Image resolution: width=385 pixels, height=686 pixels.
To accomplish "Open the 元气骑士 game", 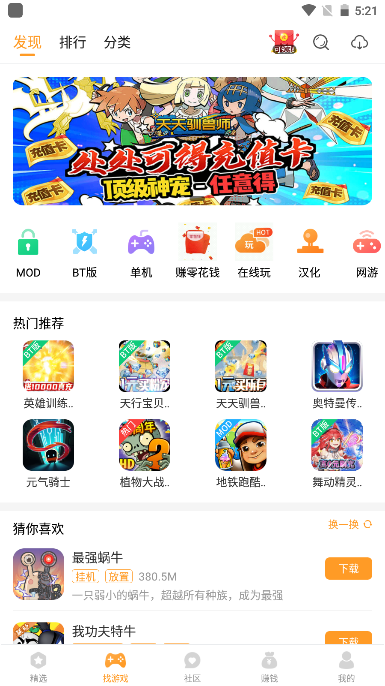I will (x=48, y=454).
